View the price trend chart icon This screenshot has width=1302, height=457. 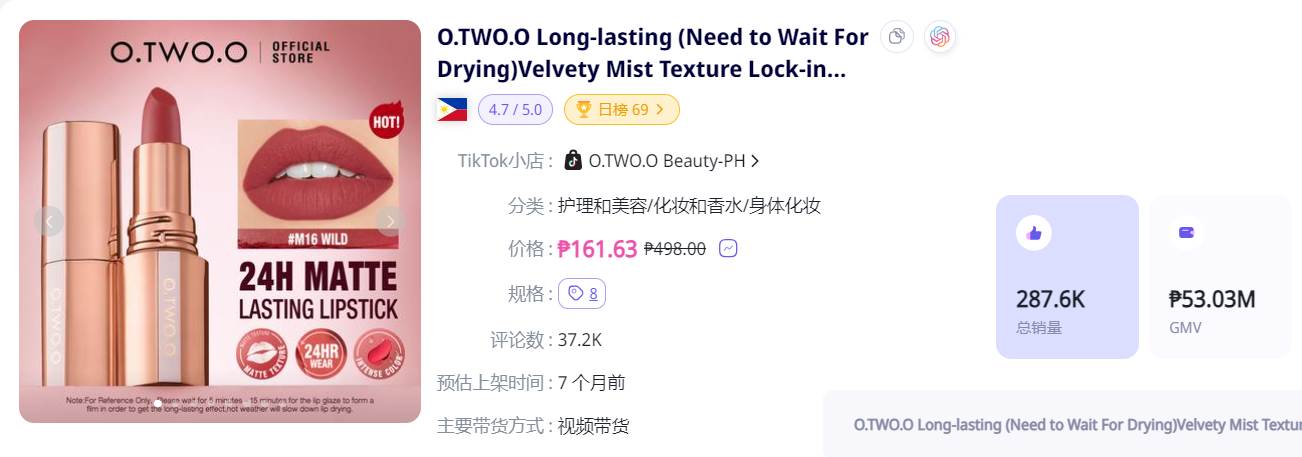(x=728, y=249)
